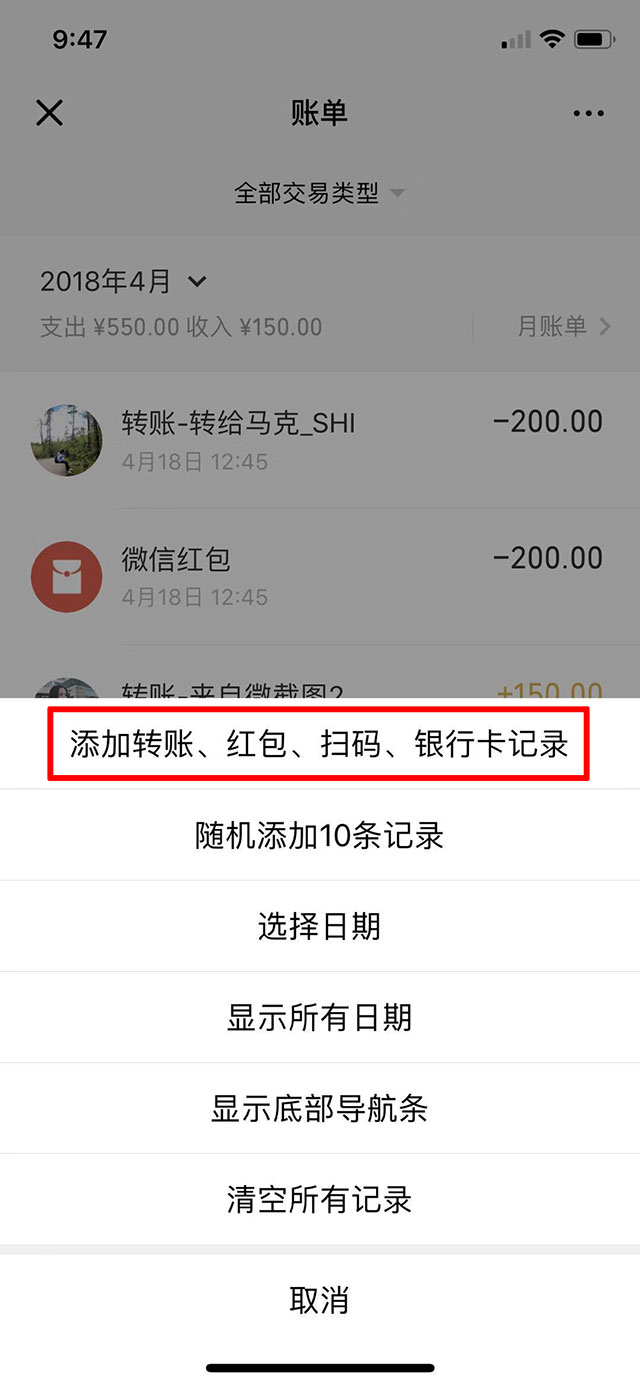Open 选择日期 option
This screenshot has width=640, height=1386.
click(319, 926)
